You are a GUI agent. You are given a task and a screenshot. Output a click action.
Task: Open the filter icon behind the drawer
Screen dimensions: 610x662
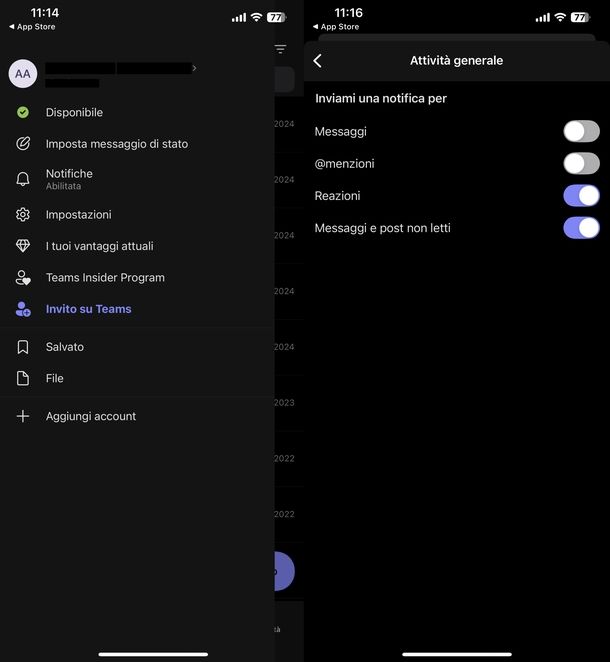click(280, 49)
